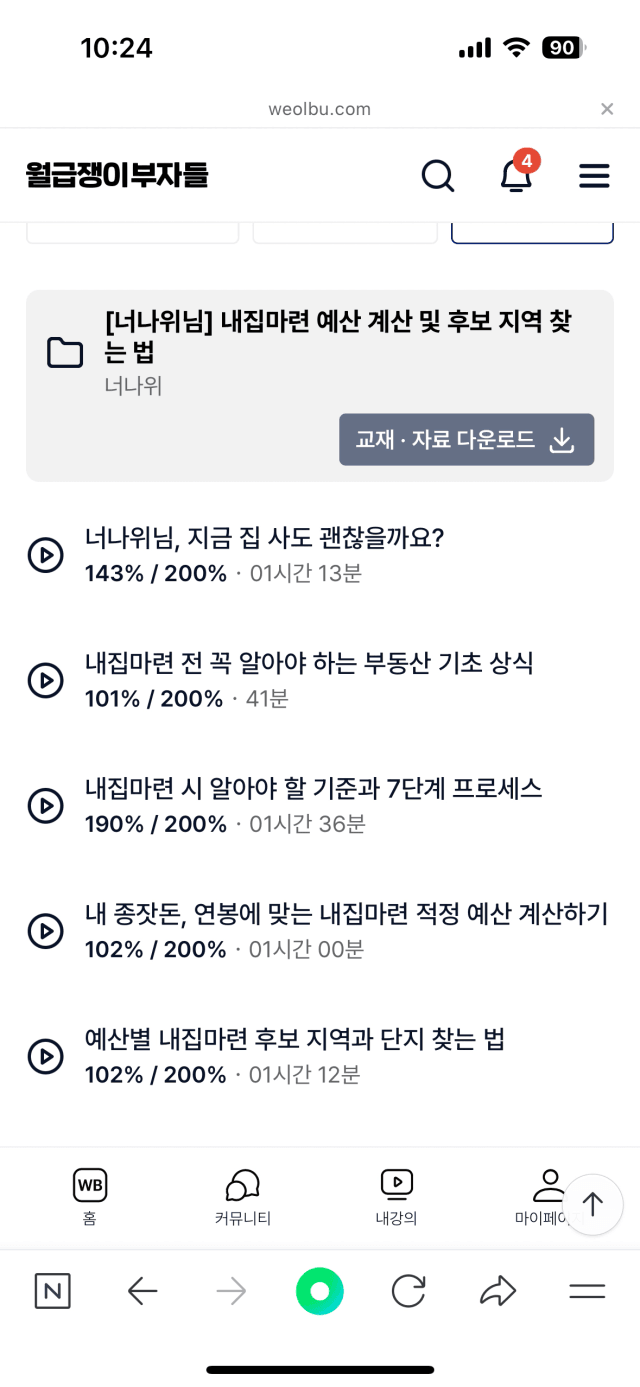Viewport: 640px width, 1387px height.
Task: Open the notifications bell
Action: [517, 174]
